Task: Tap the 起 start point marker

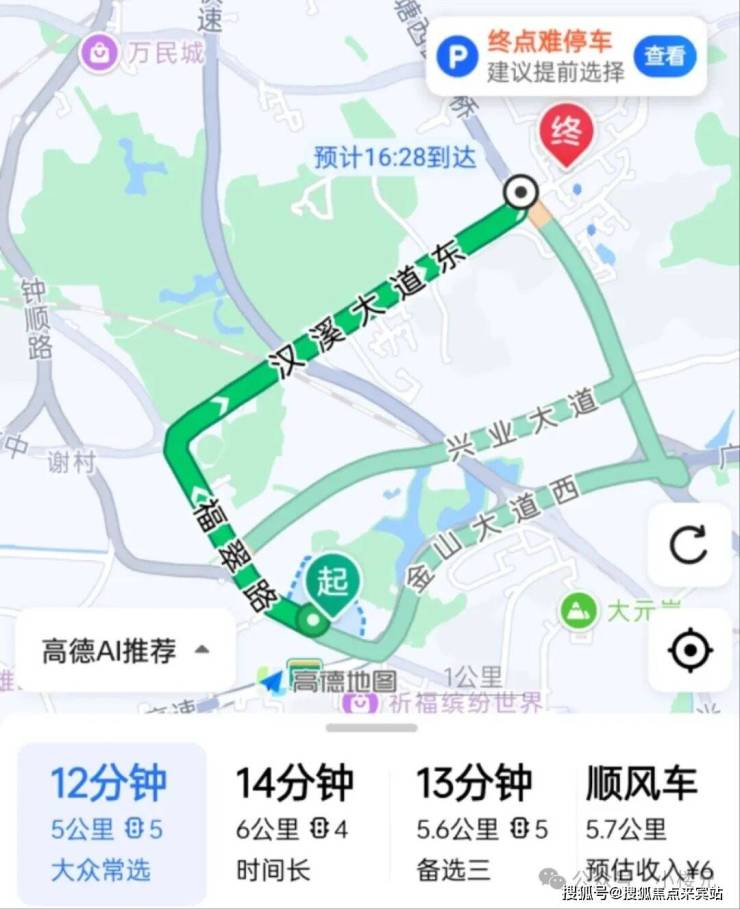Action: (333, 582)
